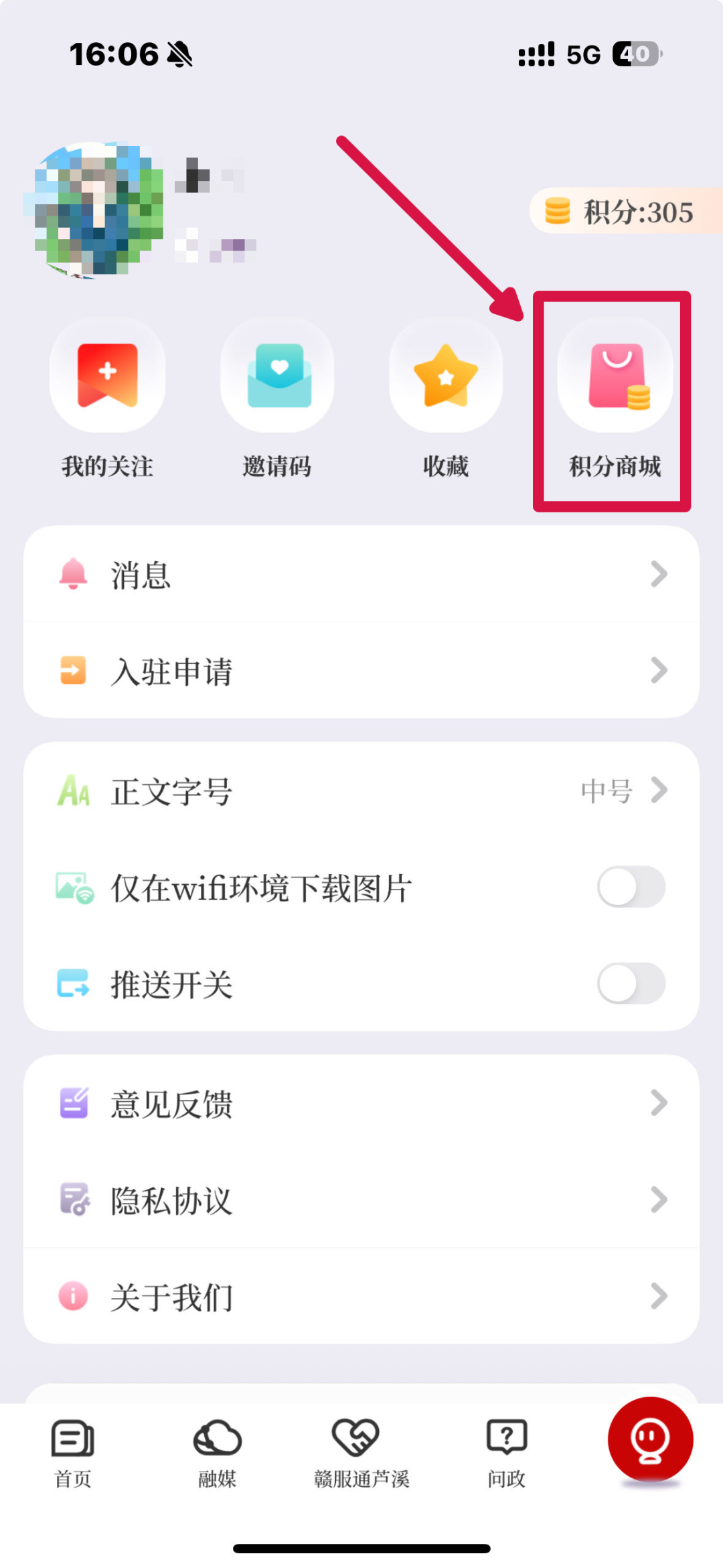
Task: Tap the 积分:305 points badge
Action: click(624, 212)
